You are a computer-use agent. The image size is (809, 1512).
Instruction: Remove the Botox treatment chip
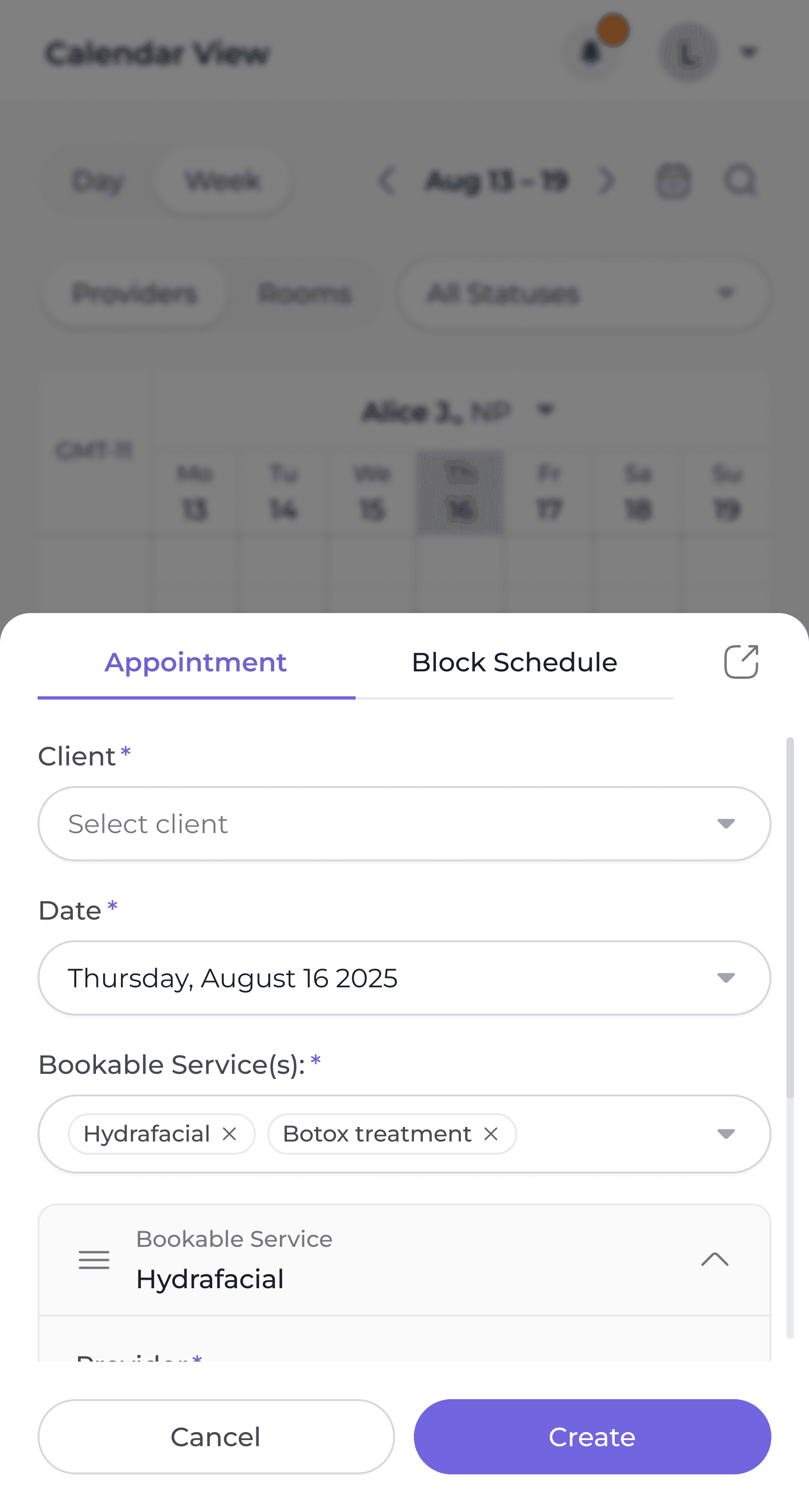point(491,1134)
